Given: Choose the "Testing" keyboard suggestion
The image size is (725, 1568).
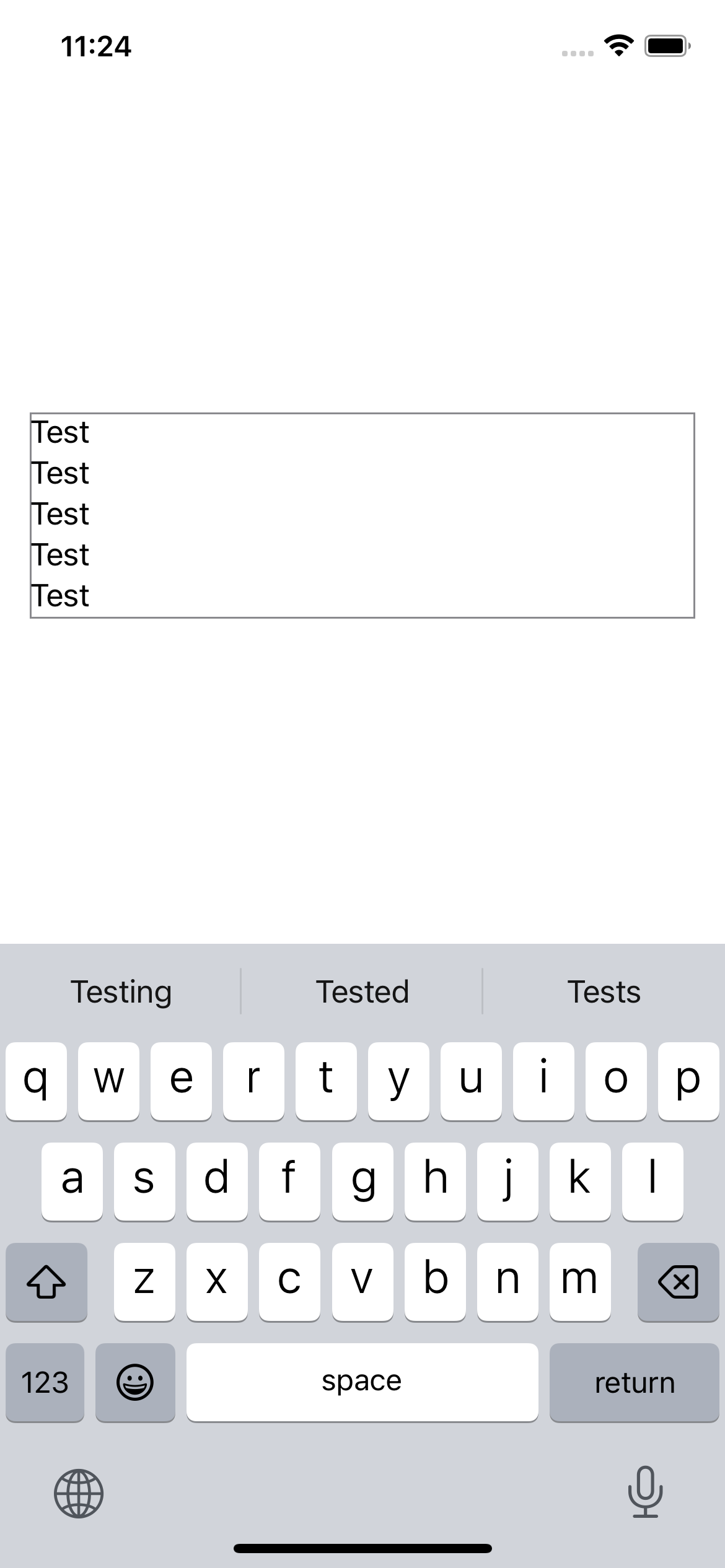Looking at the screenshot, I should tap(121, 992).
